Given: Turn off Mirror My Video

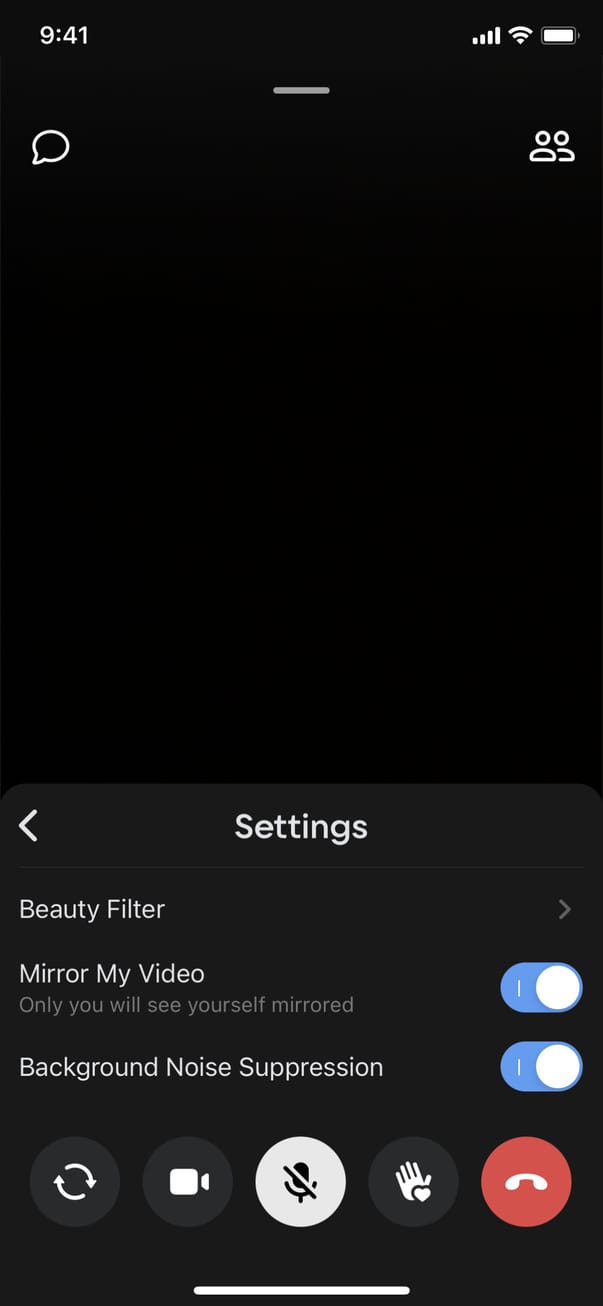Looking at the screenshot, I should click(540, 988).
